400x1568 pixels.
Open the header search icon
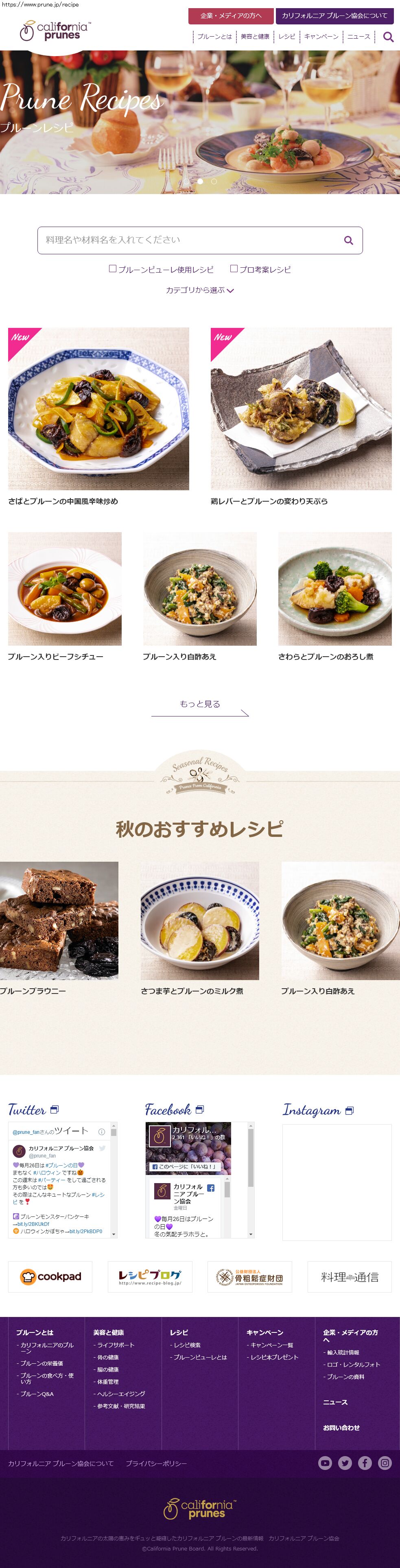tap(388, 37)
